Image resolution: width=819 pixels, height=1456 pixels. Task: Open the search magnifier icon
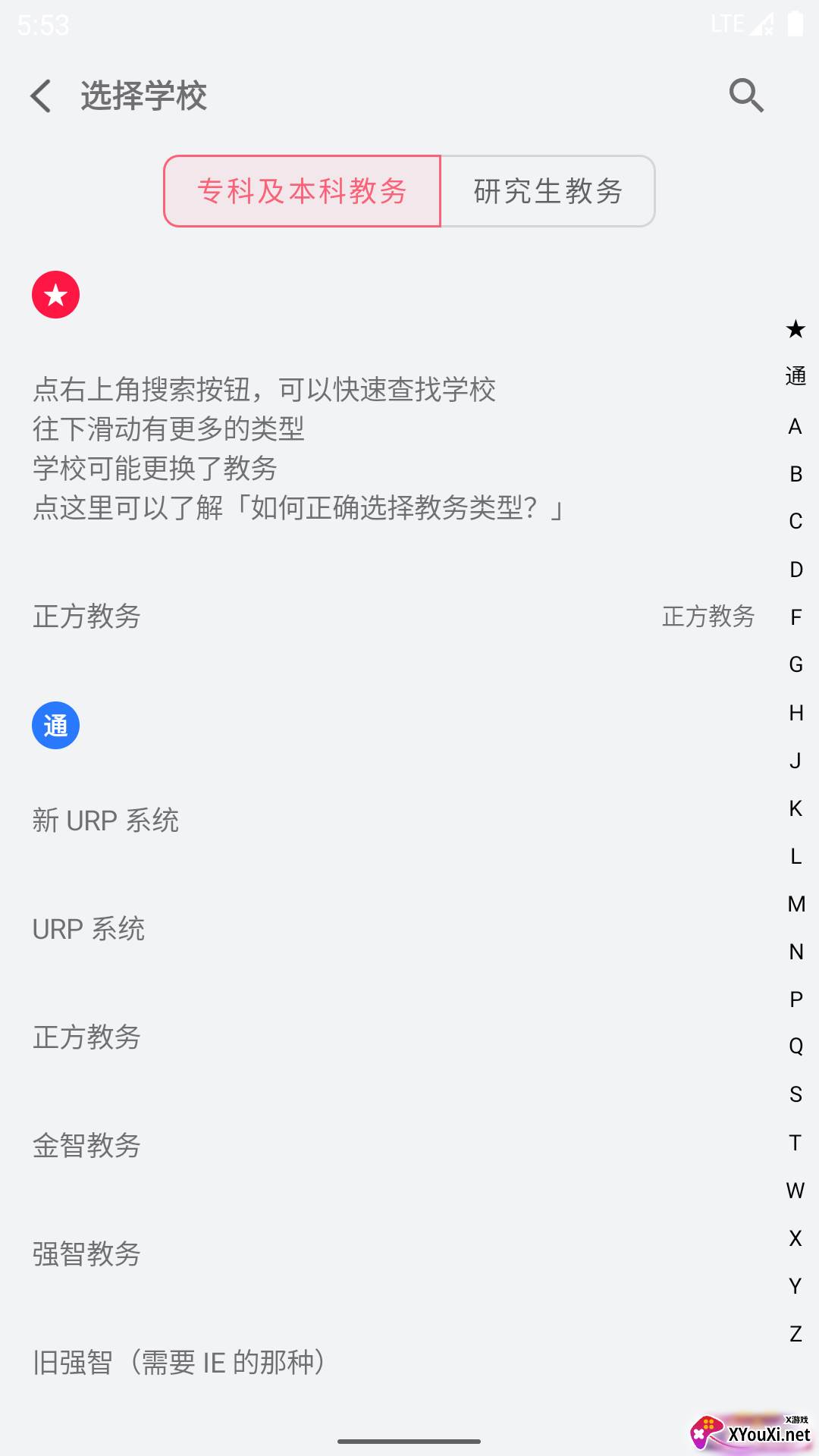[746, 96]
